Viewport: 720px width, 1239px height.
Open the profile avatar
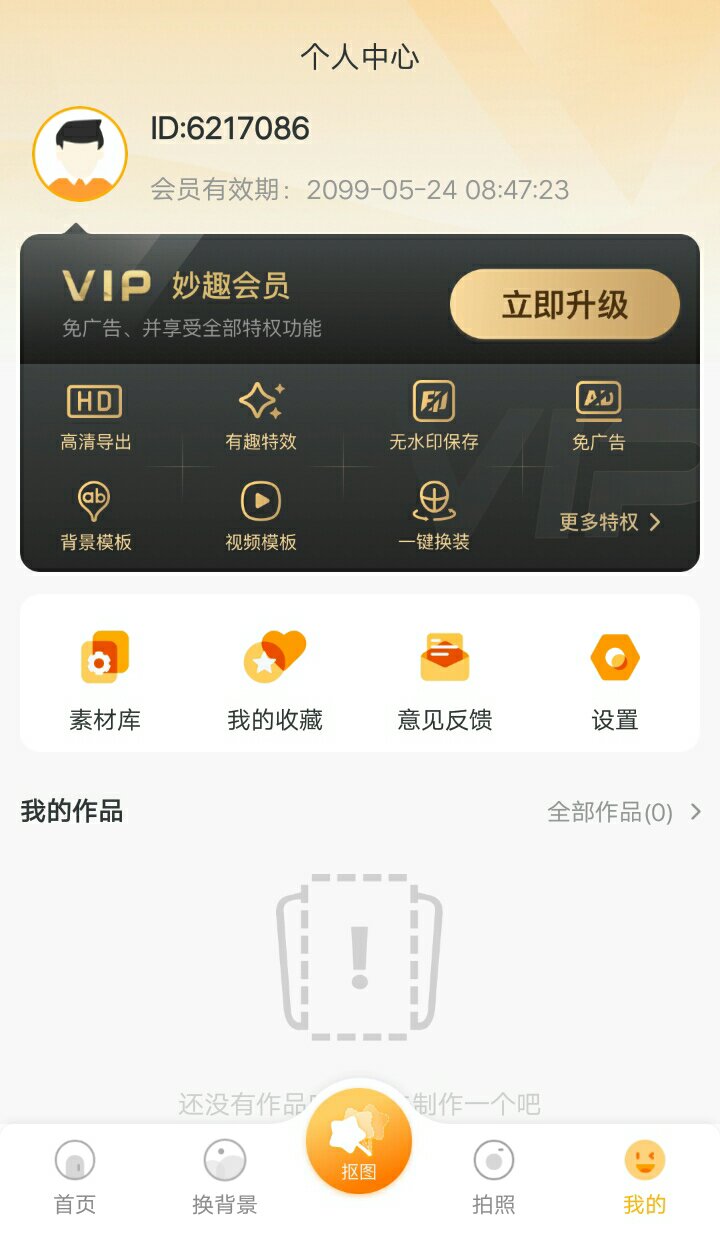(80, 155)
